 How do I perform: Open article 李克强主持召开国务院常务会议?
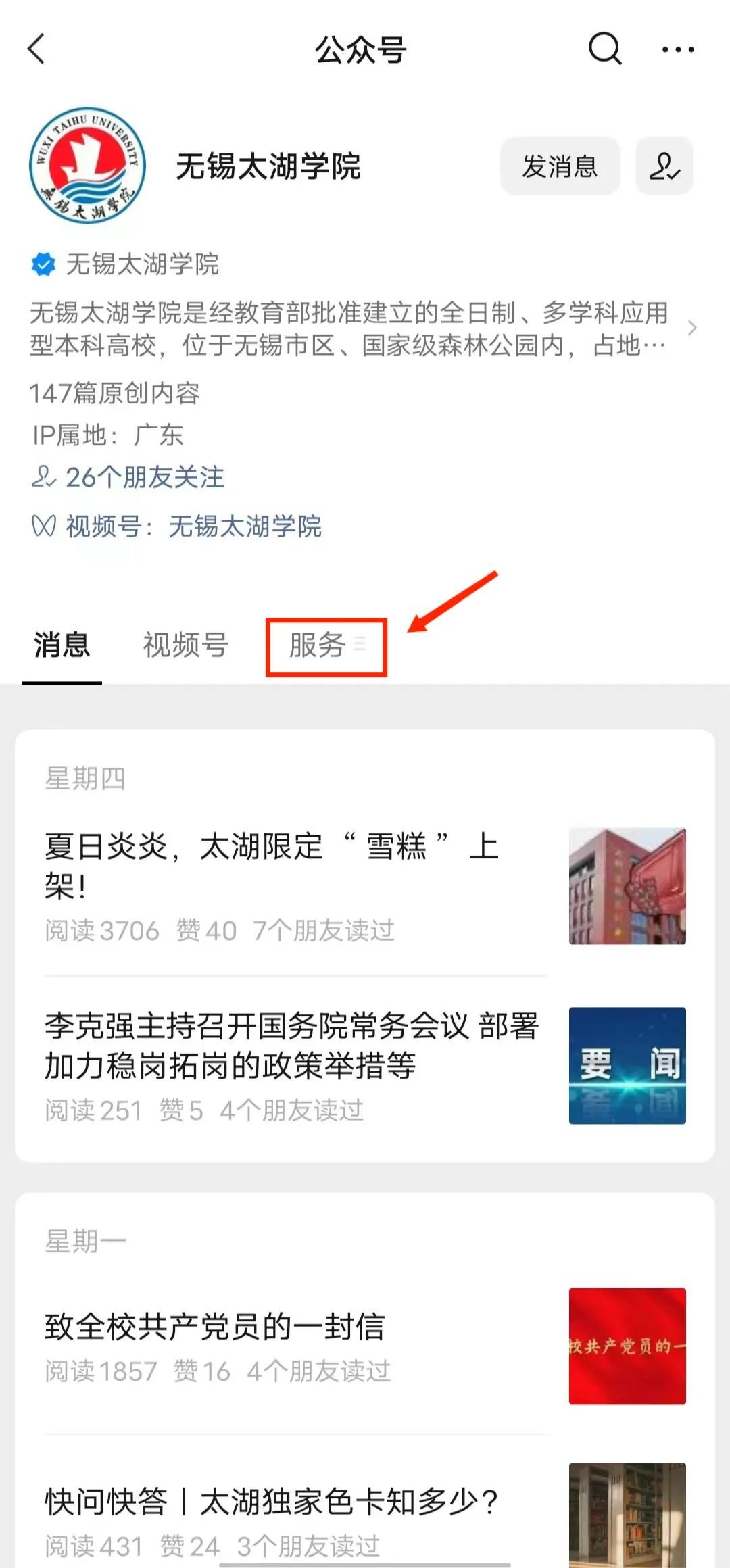pos(291,1046)
